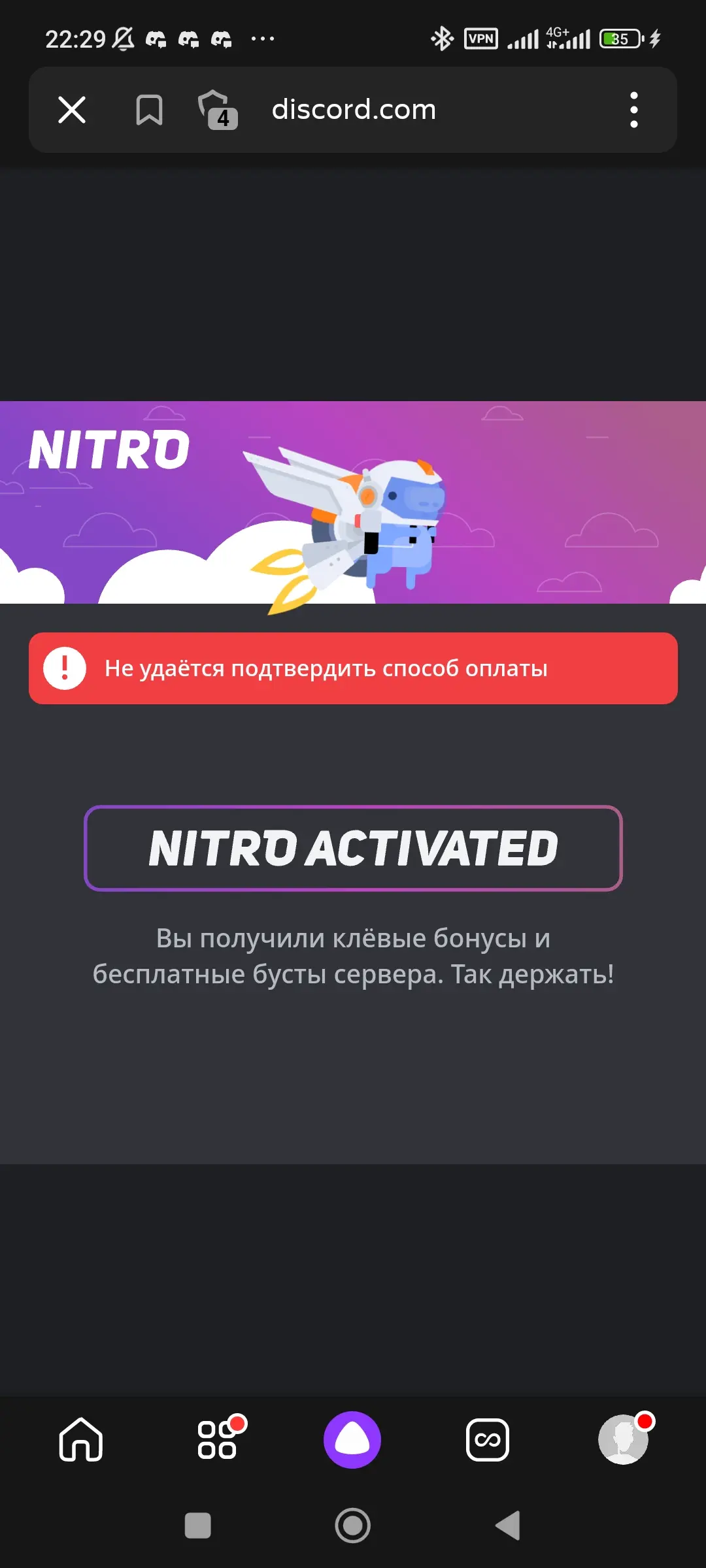Image resolution: width=706 pixels, height=1568 pixels.
Task: Go back with system back button
Action: (x=509, y=1526)
